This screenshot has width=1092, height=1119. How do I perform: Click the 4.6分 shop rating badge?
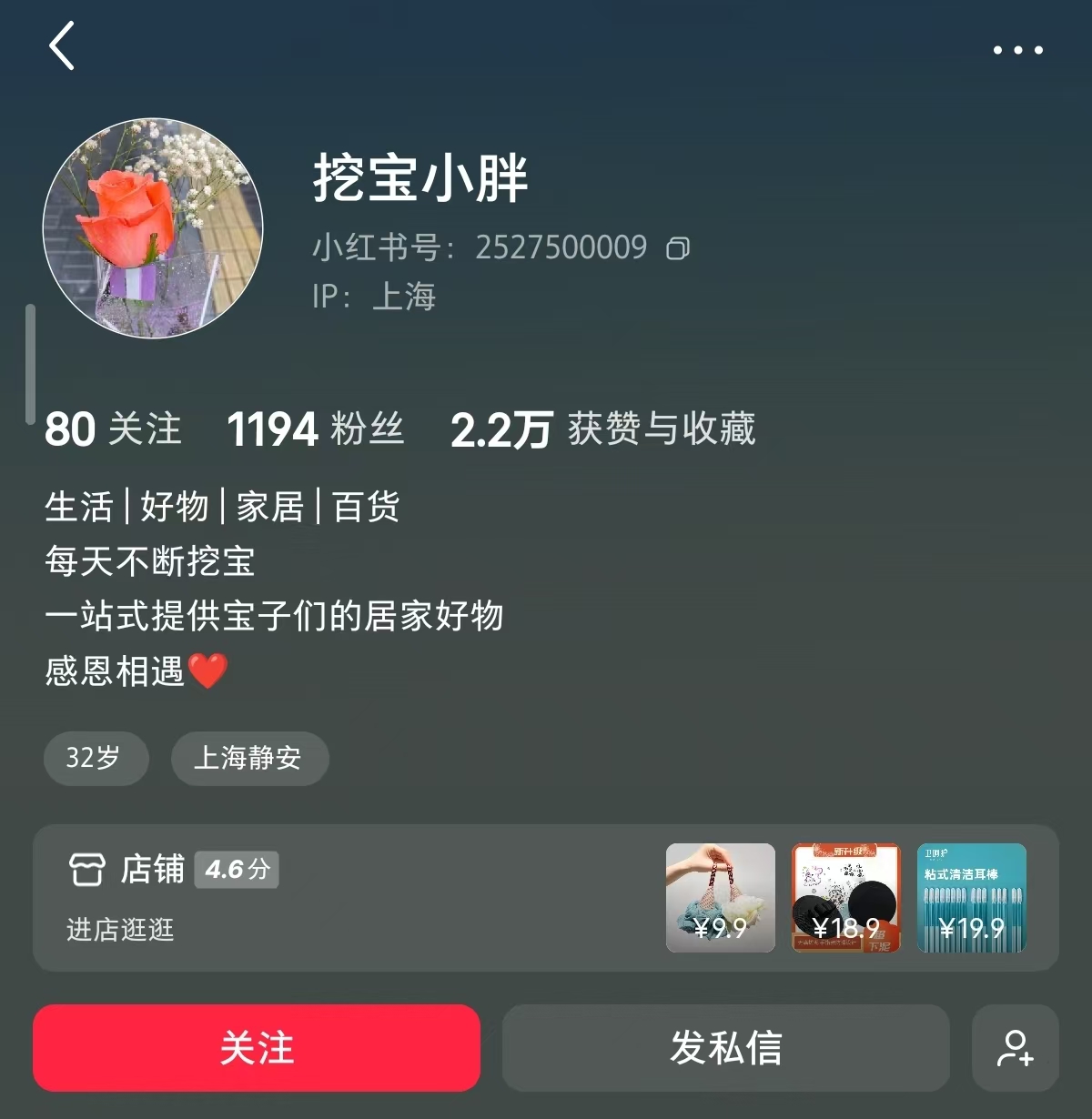[x=237, y=871]
